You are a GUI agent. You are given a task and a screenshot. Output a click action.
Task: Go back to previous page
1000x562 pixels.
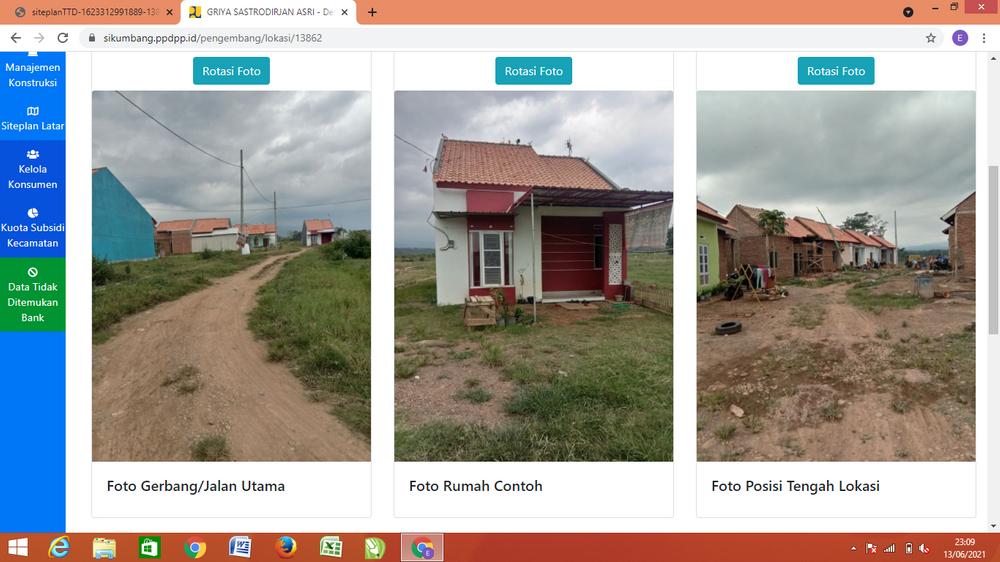[x=15, y=38]
